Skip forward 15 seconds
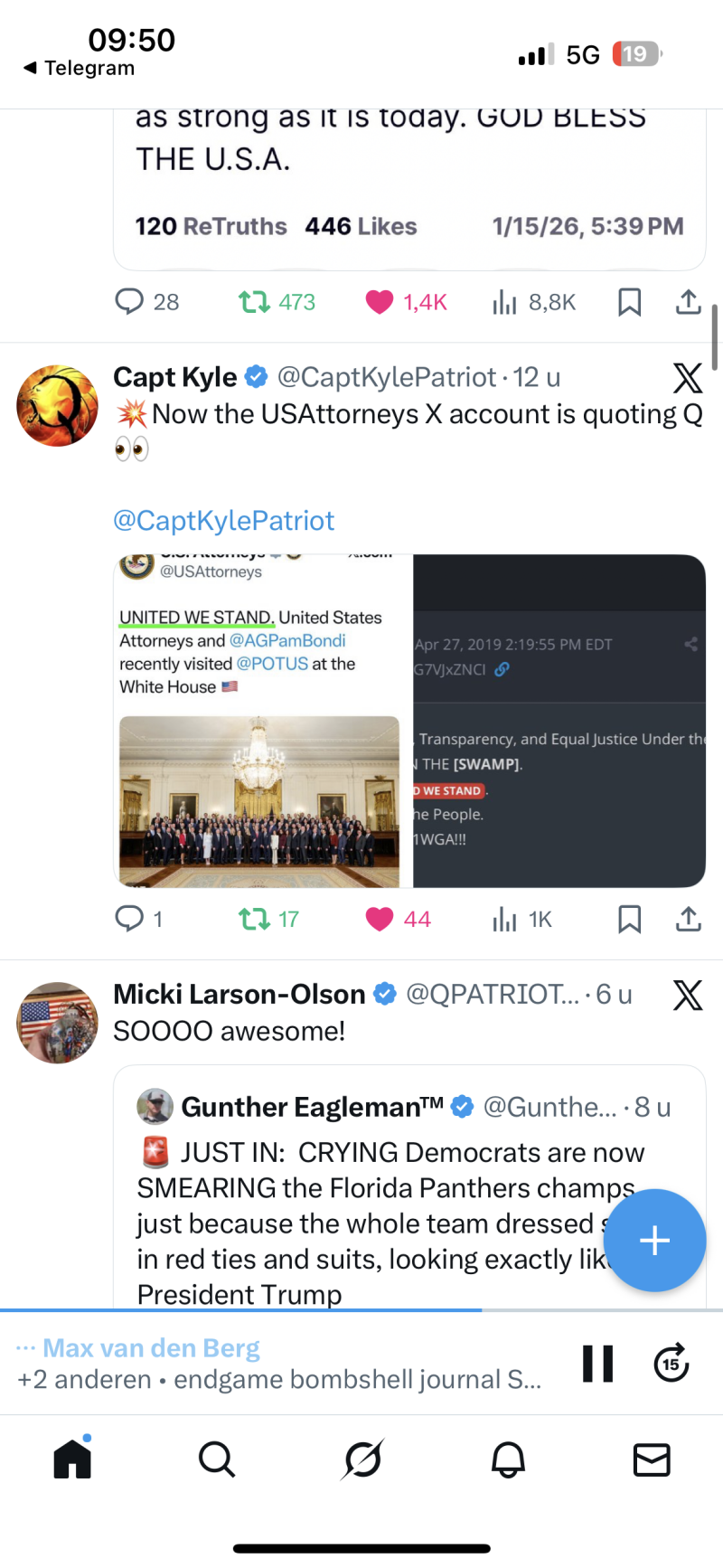Image resolution: width=723 pixels, height=1568 pixels. 671,1364
